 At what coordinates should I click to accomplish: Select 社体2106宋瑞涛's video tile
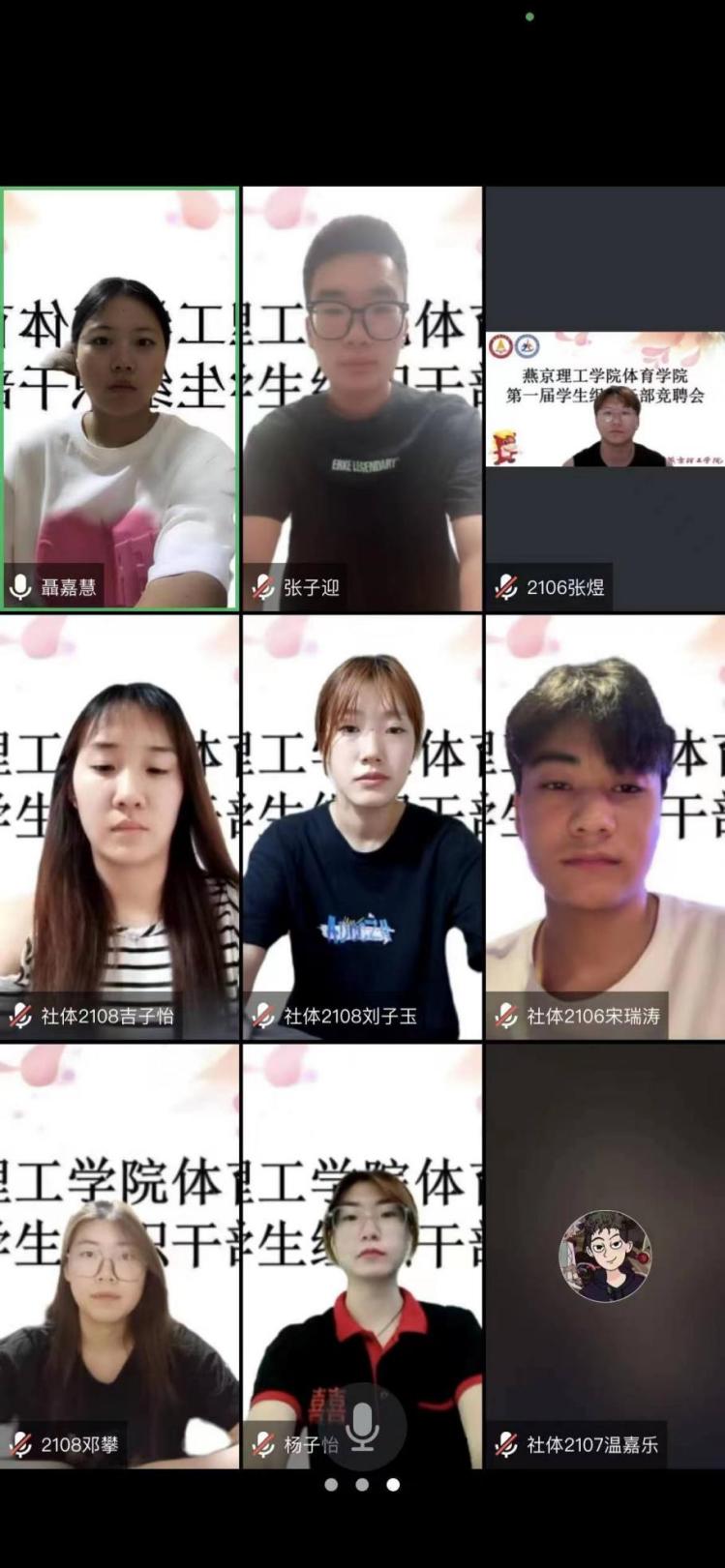tap(605, 827)
